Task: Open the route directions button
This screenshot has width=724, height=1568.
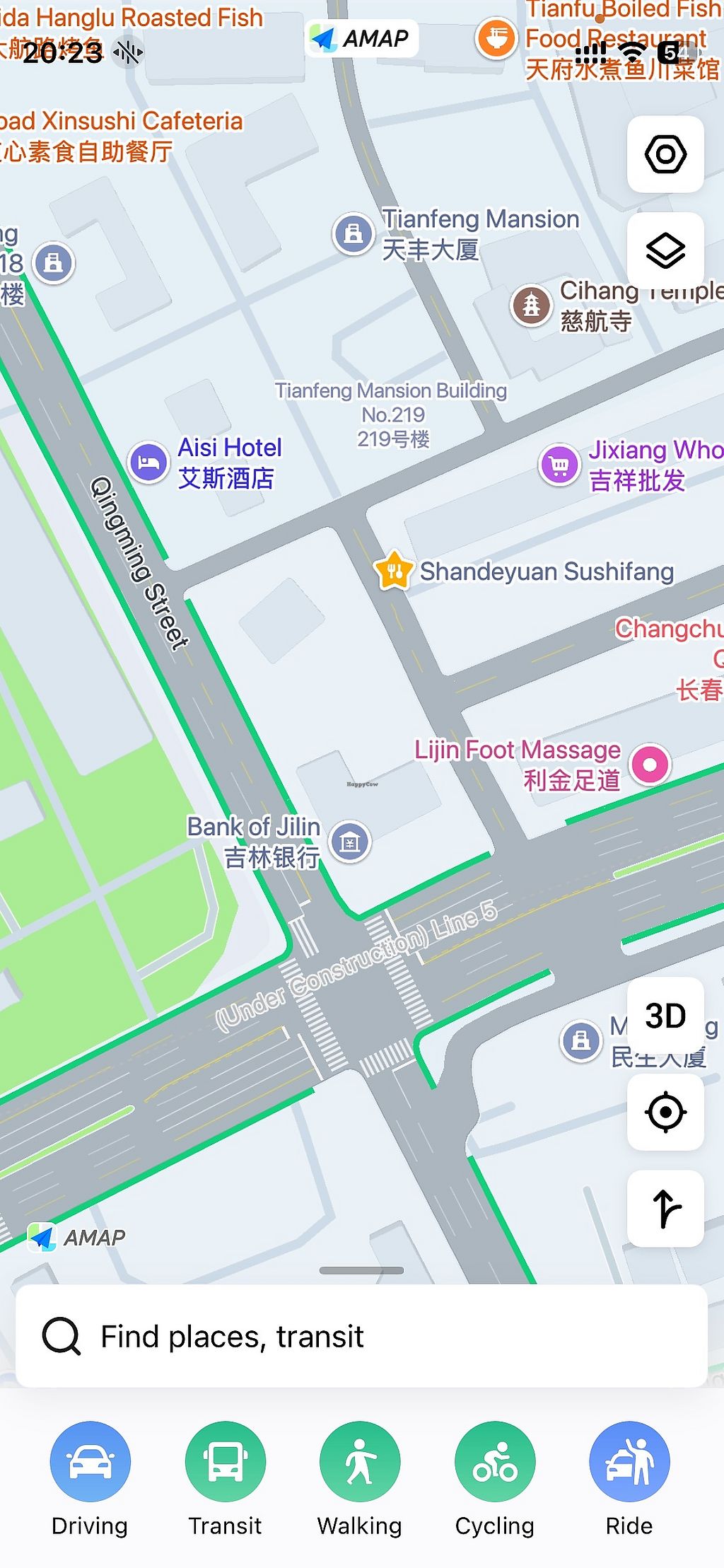Action: 665,1208
